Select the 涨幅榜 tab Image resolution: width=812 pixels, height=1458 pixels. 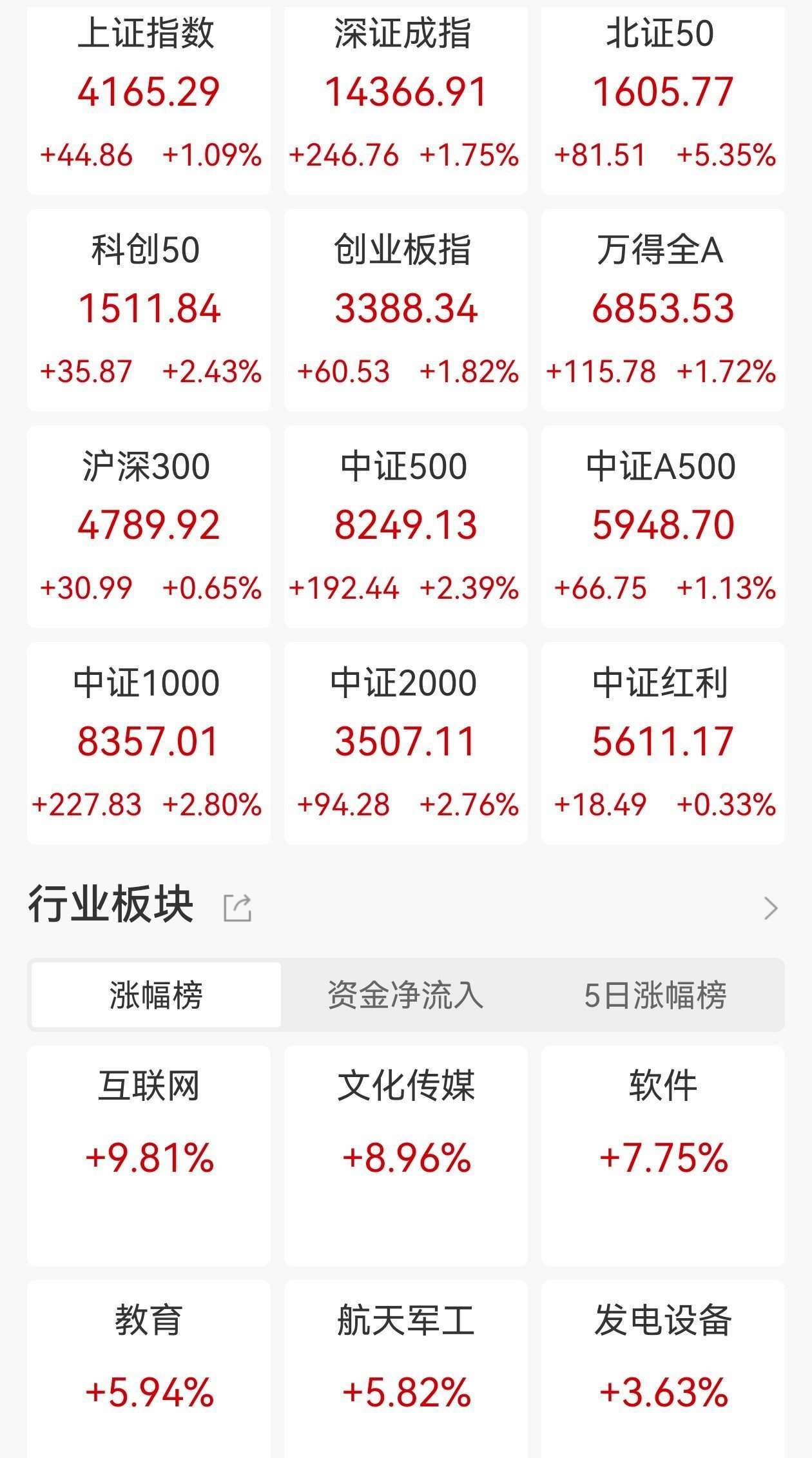(x=156, y=995)
